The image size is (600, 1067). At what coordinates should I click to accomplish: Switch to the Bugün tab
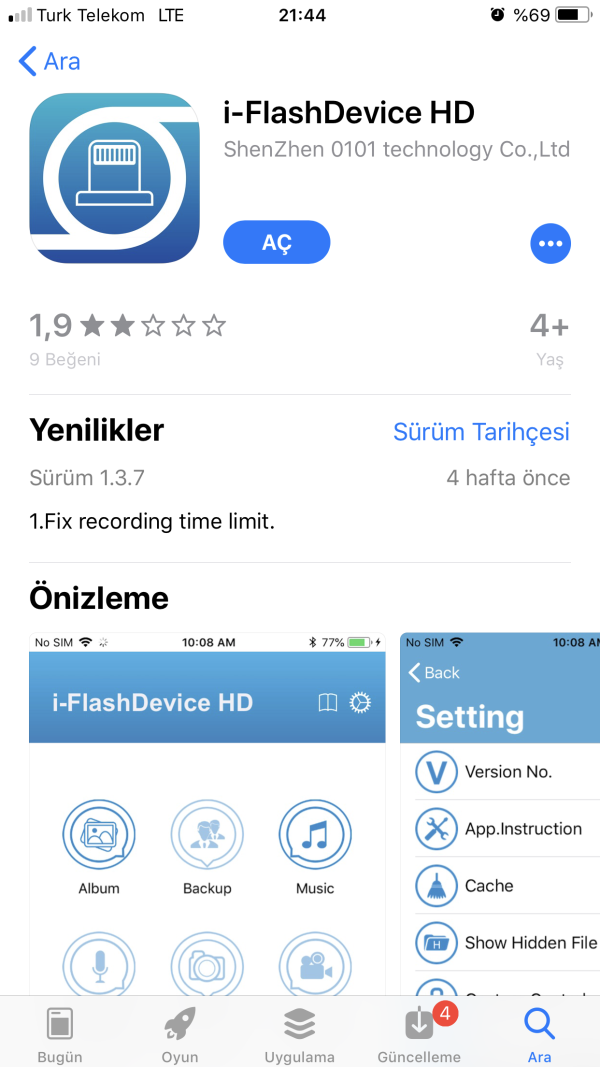click(x=60, y=1034)
